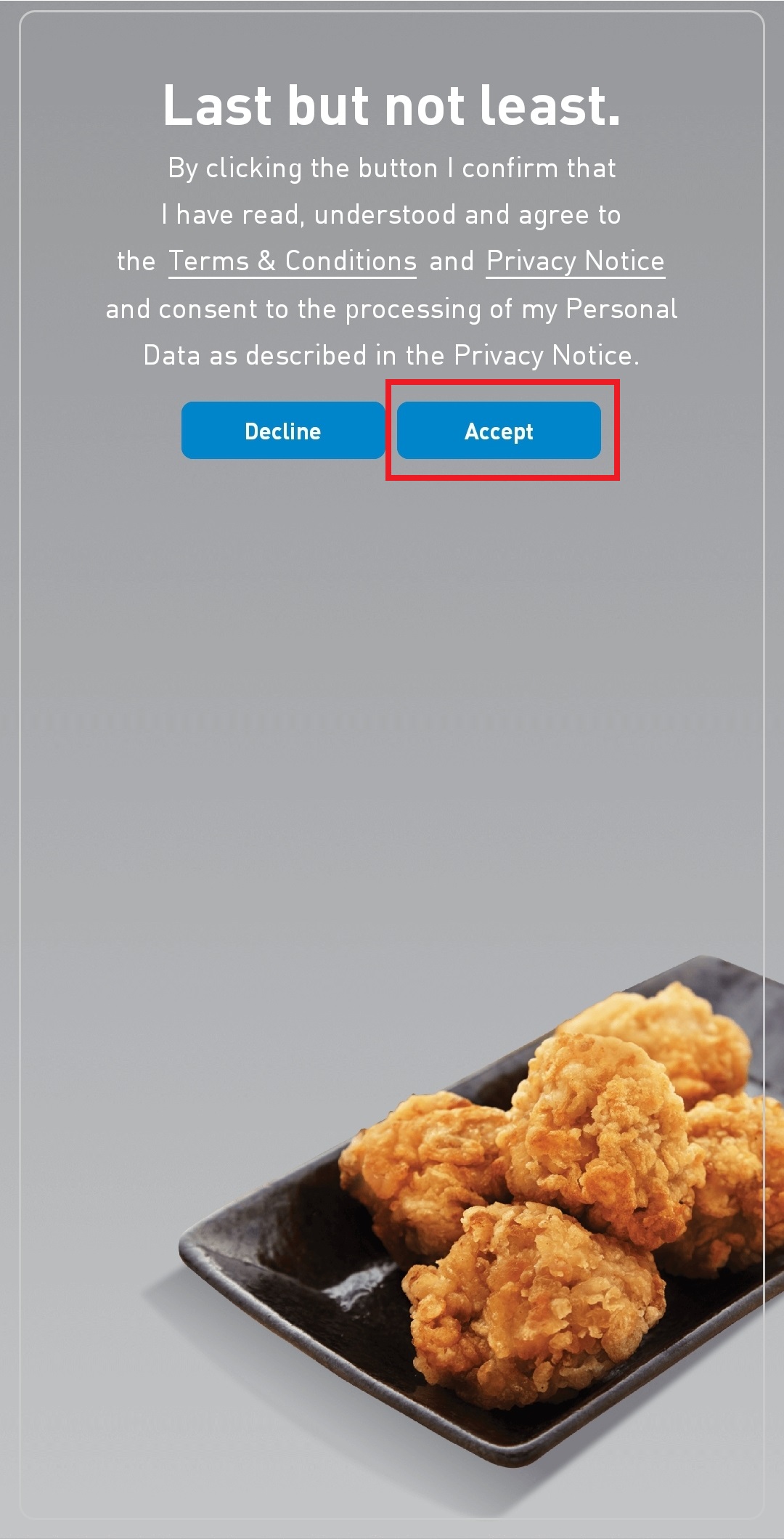Image resolution: width=784 pixels, height=1539 pixels.
Task: Read the underlined Privacy Notice
Action: (575, 261)
